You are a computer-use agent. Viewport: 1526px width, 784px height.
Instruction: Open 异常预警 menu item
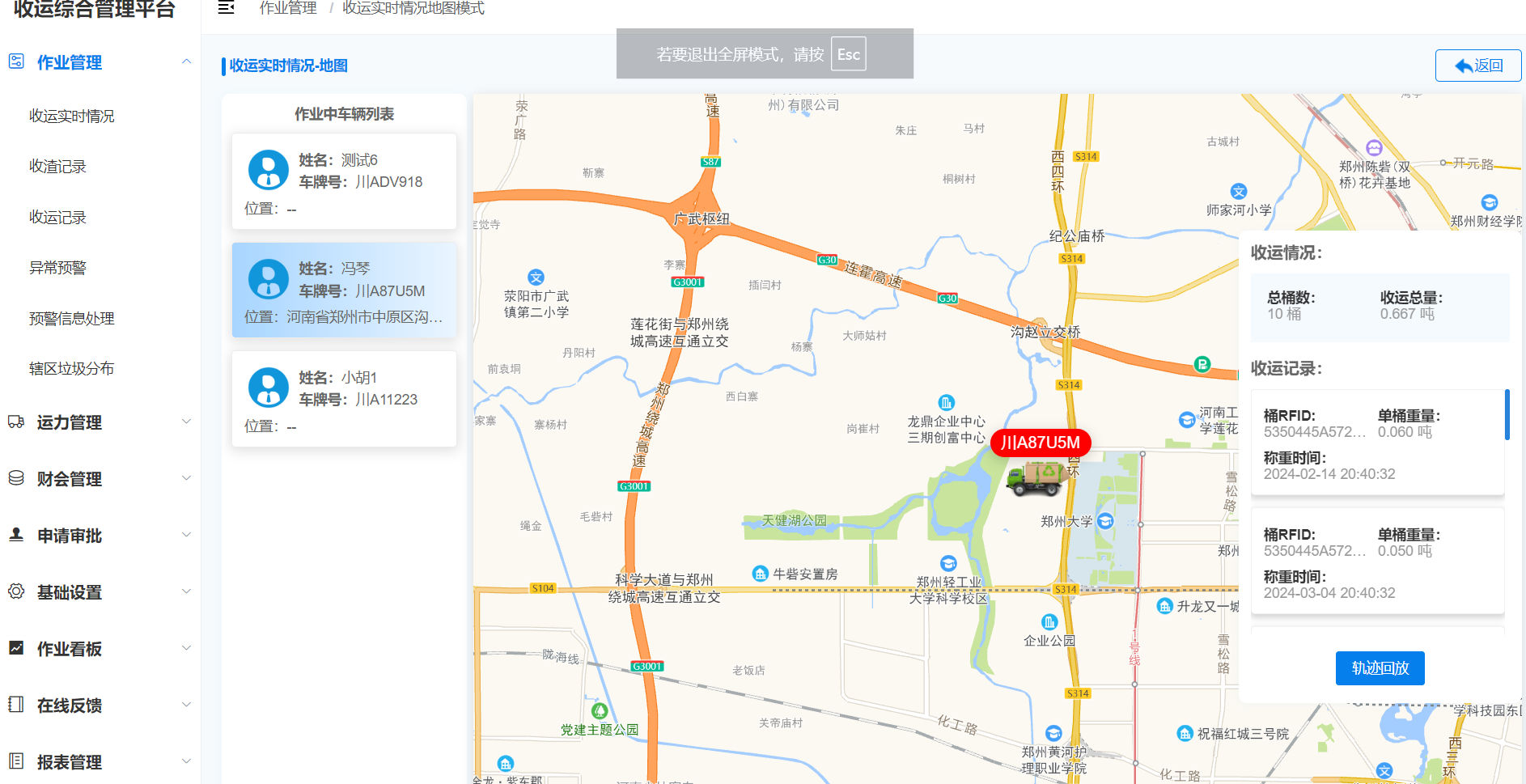tap(57, 268)
